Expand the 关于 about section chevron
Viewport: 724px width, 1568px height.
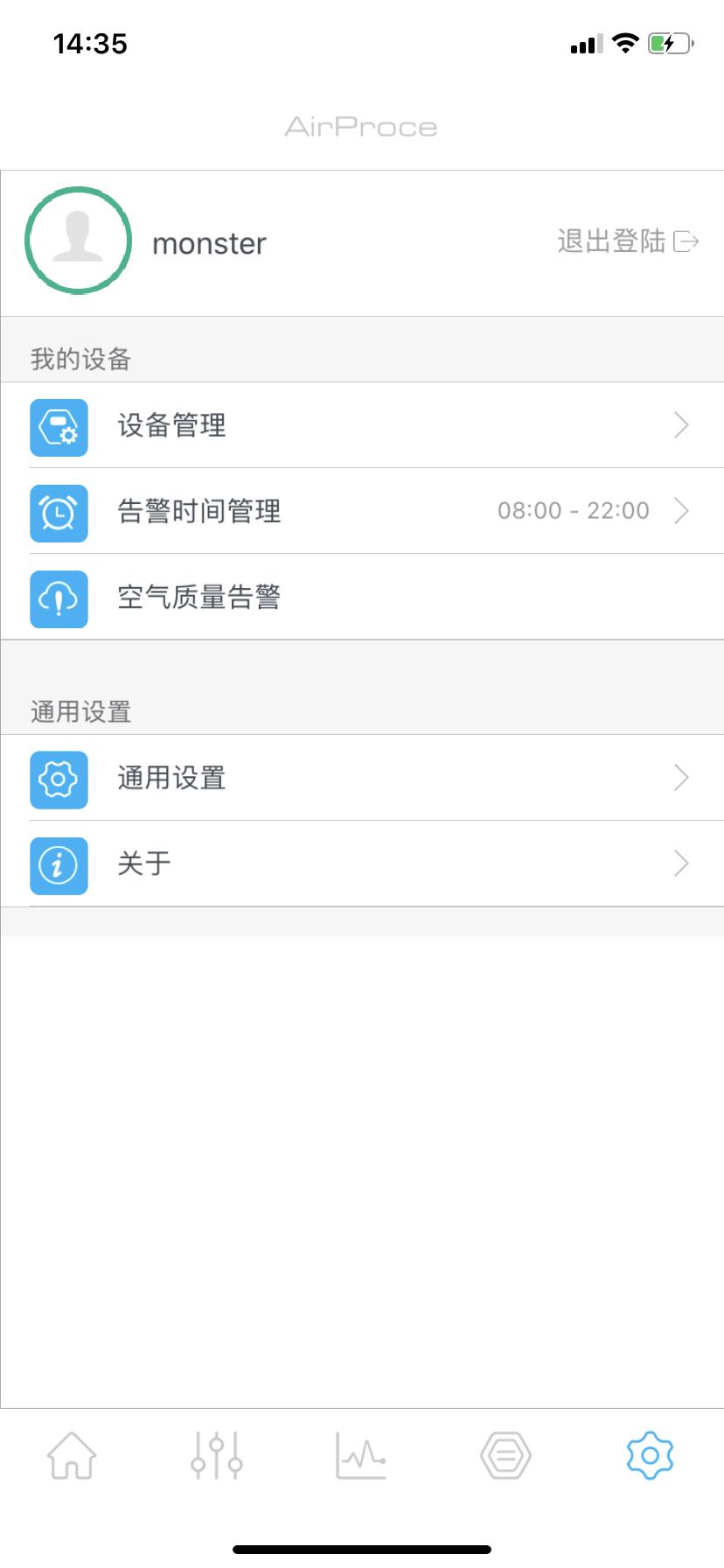pyautogui.click(x=682, y=864)
